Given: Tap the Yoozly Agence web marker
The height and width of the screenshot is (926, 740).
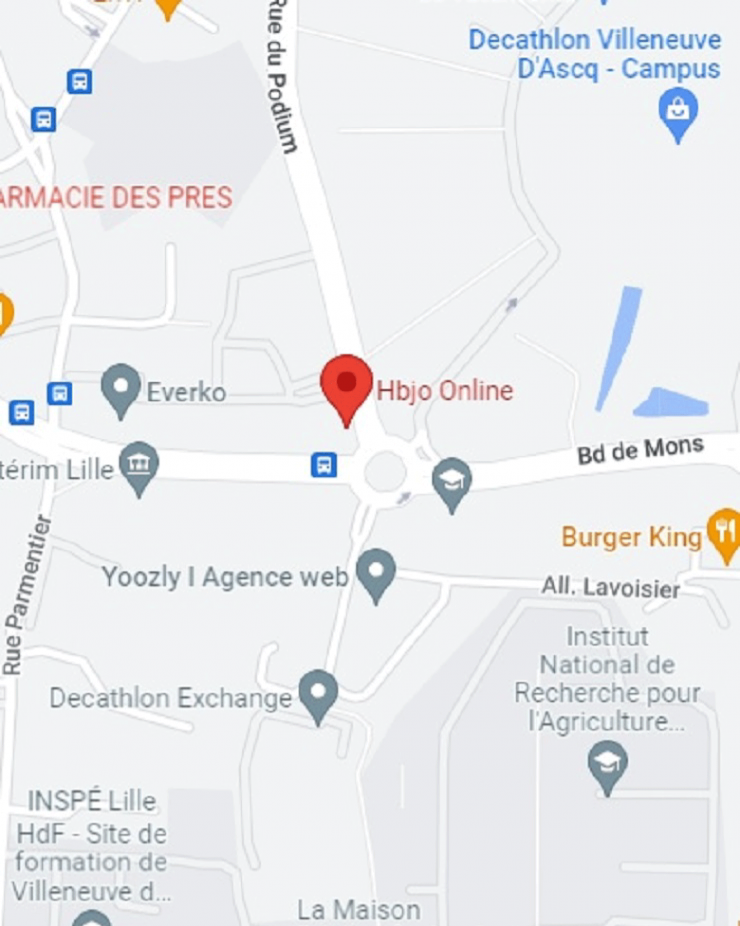Looking at the screenshot, I should point(376,573).
